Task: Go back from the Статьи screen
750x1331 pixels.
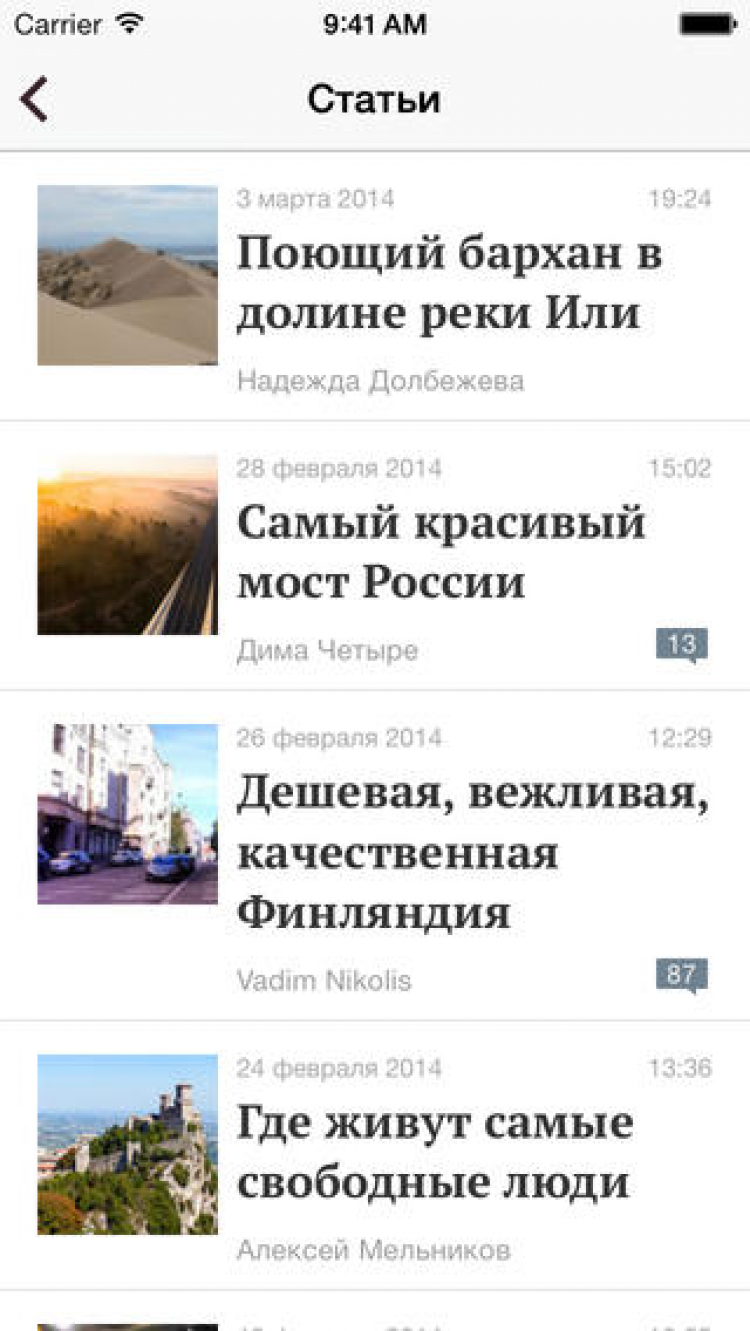Action: pyautogui.click(x=34, y=99)
